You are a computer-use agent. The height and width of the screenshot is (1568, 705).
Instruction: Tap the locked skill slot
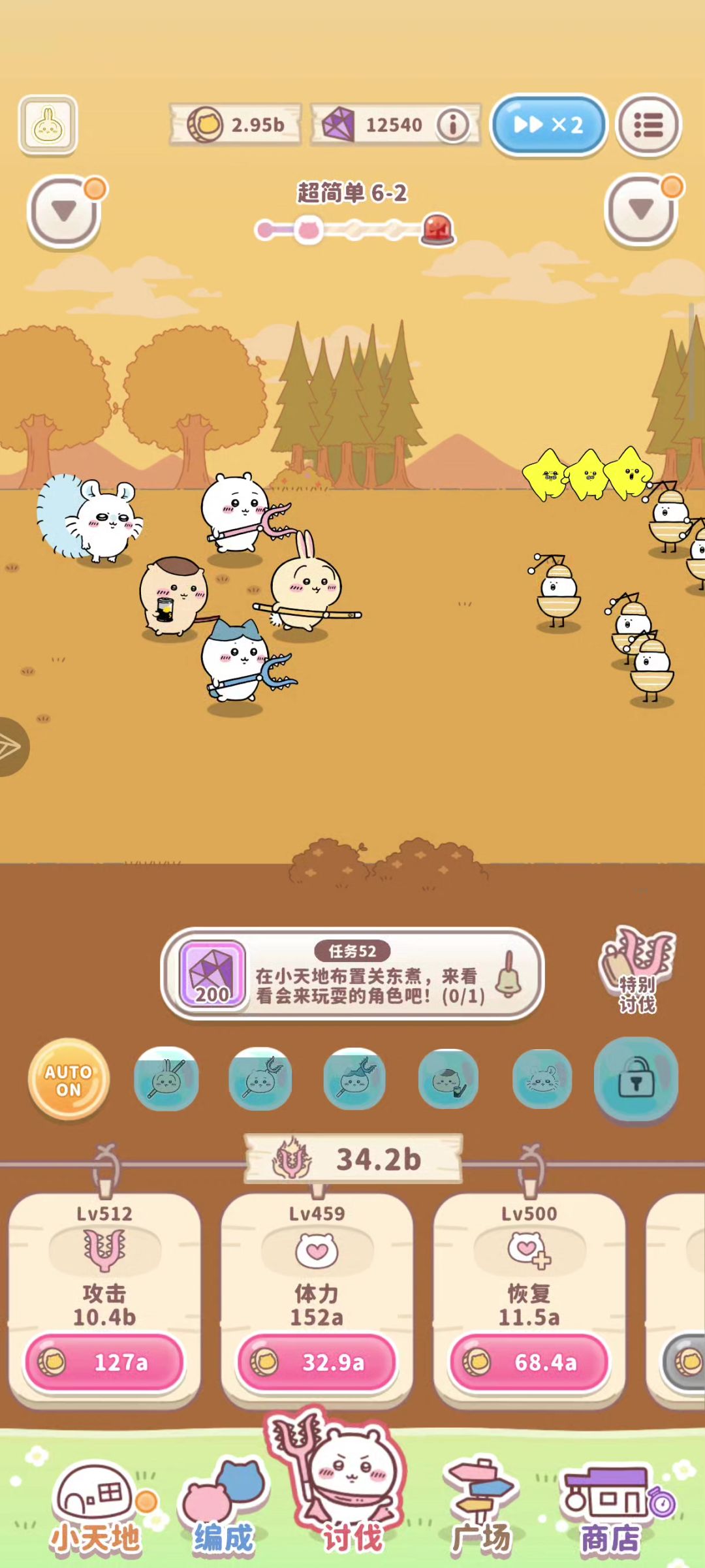636,1080
